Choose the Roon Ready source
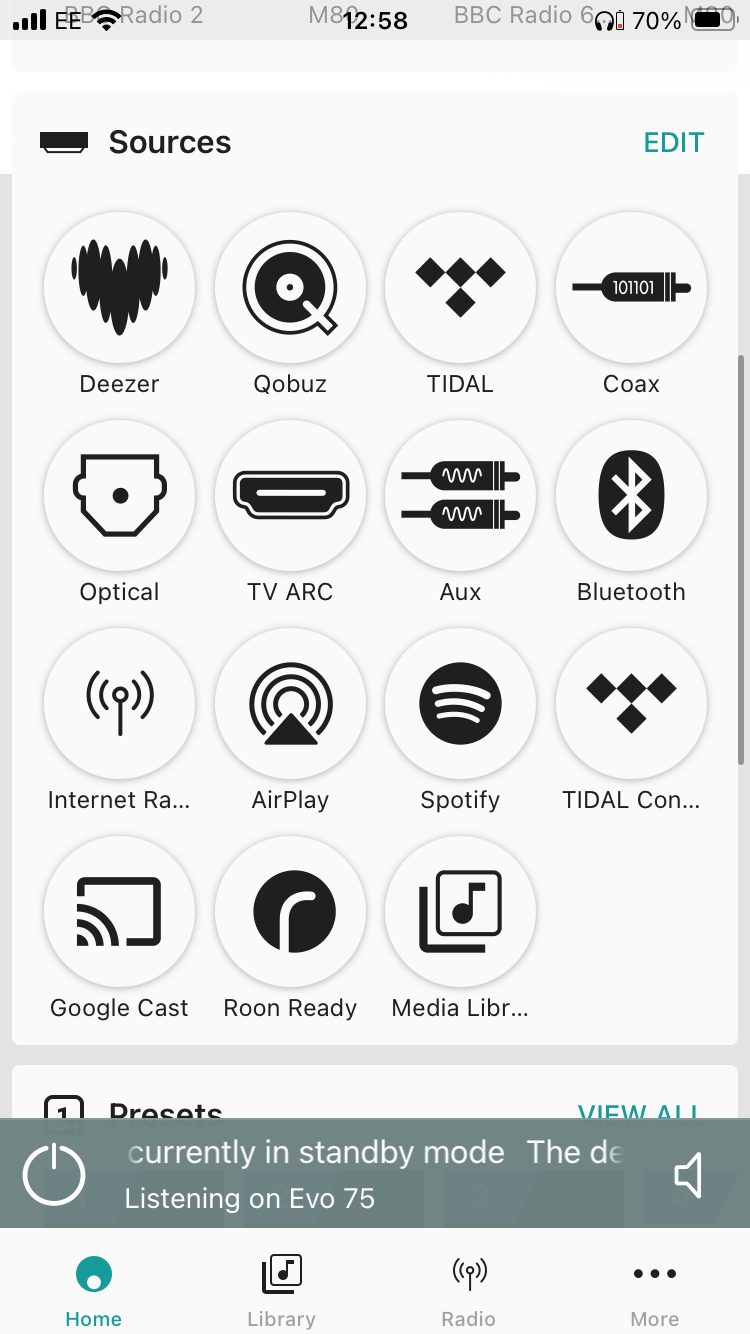The image size is (750, 1334). (290, 912)
